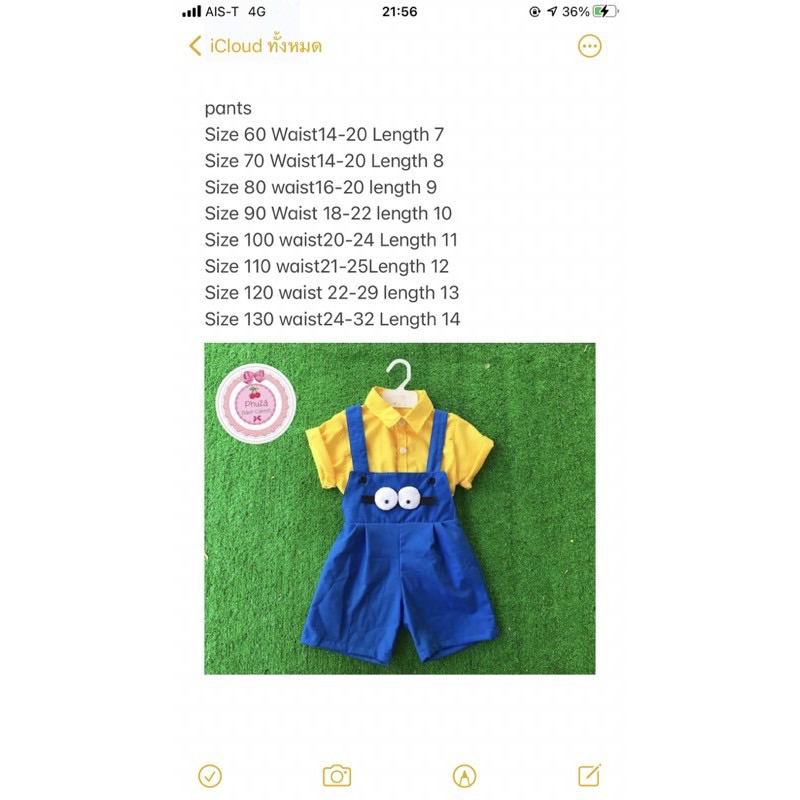Open the camera attachment options
Image resolution: width=800 pixels, height=800 pixels.
click(337, 775)
